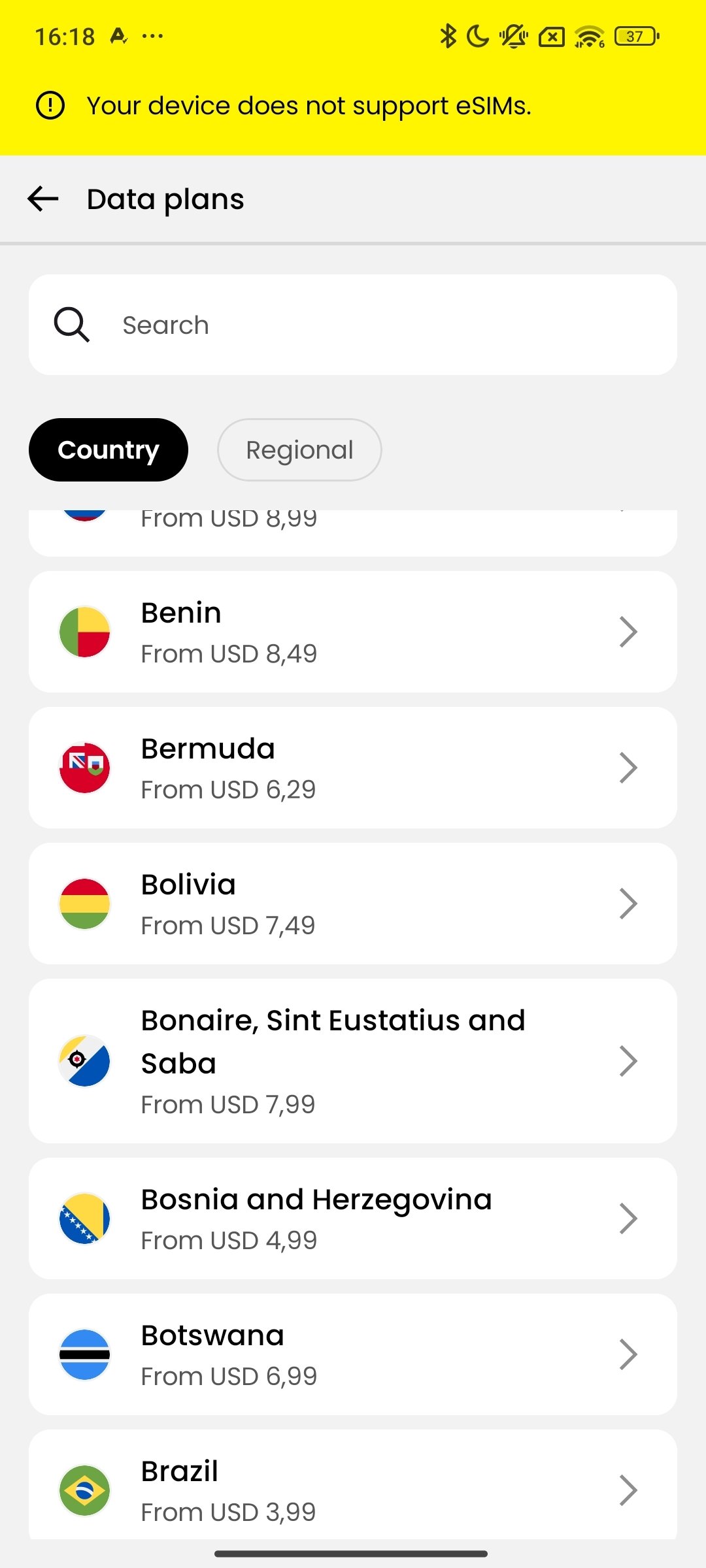Open Benin data plans
Screen dimensions: 706x1568
tap(353, 632)
